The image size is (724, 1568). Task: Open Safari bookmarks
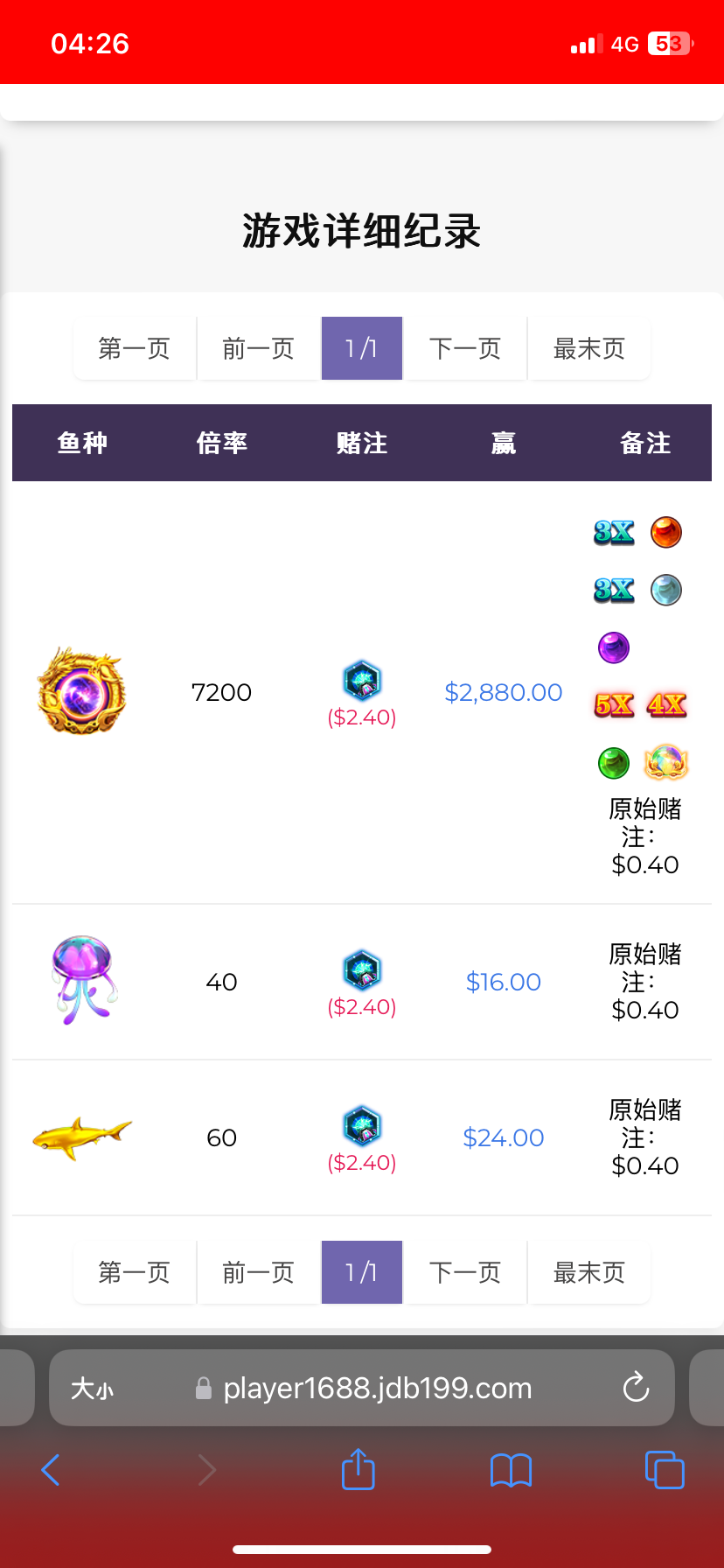click(512, 1470)
